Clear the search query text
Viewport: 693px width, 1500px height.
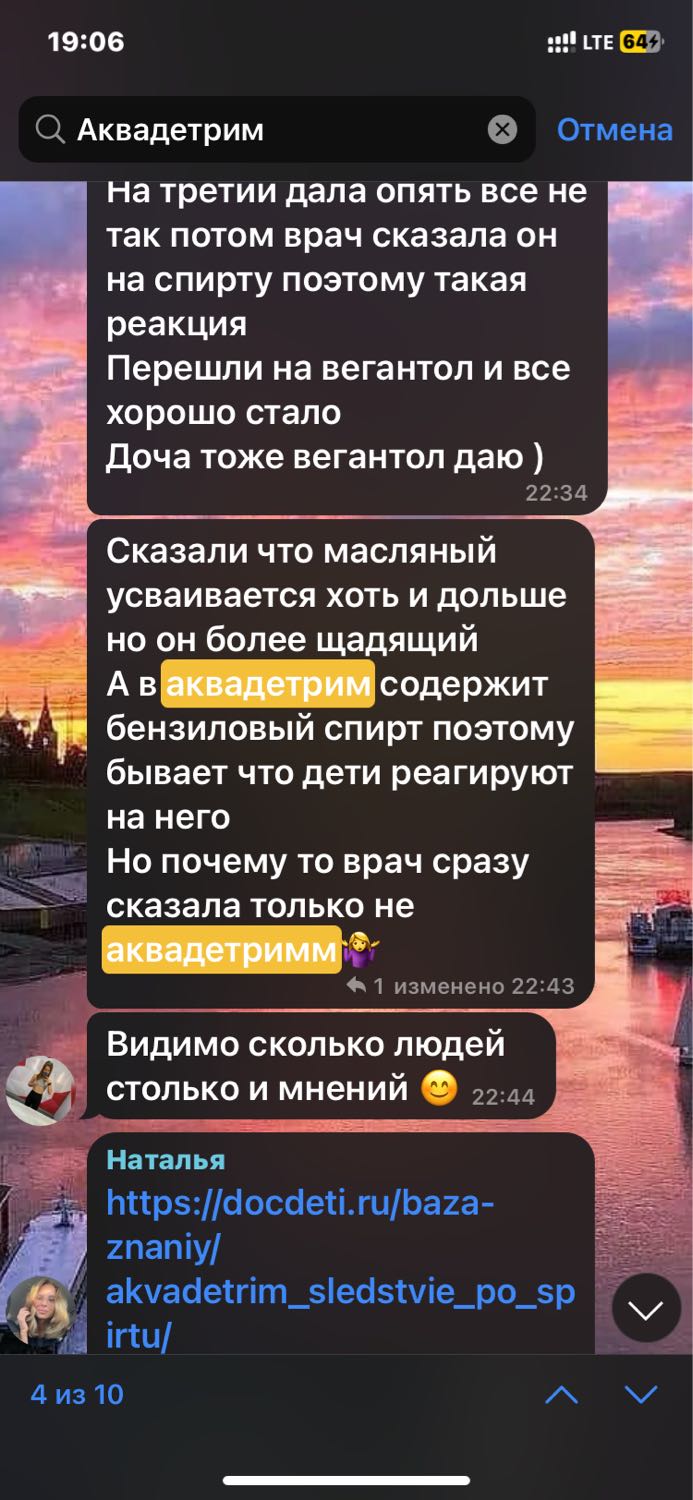point(502,129)
